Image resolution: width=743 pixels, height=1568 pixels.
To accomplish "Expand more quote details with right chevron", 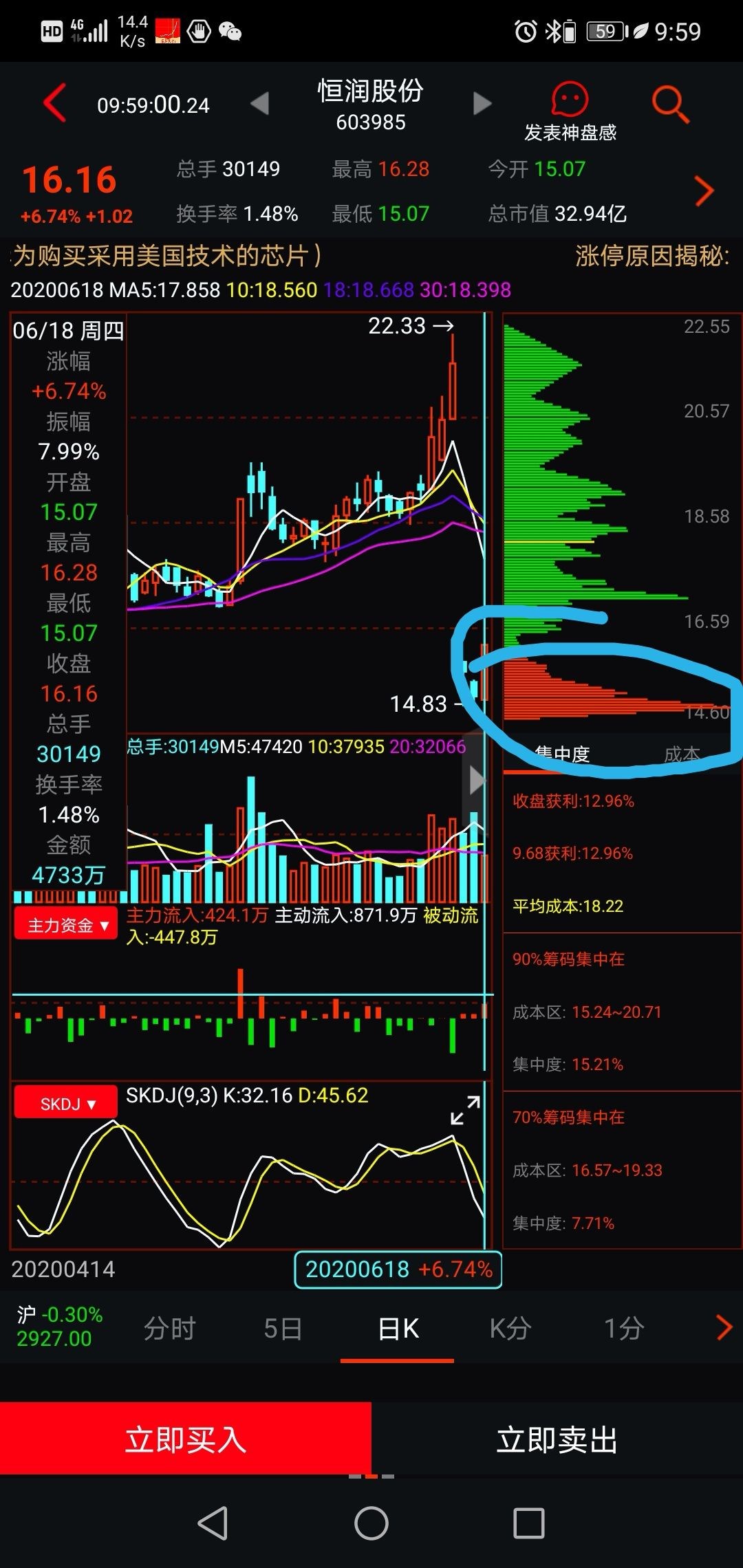I will [704, 191].
